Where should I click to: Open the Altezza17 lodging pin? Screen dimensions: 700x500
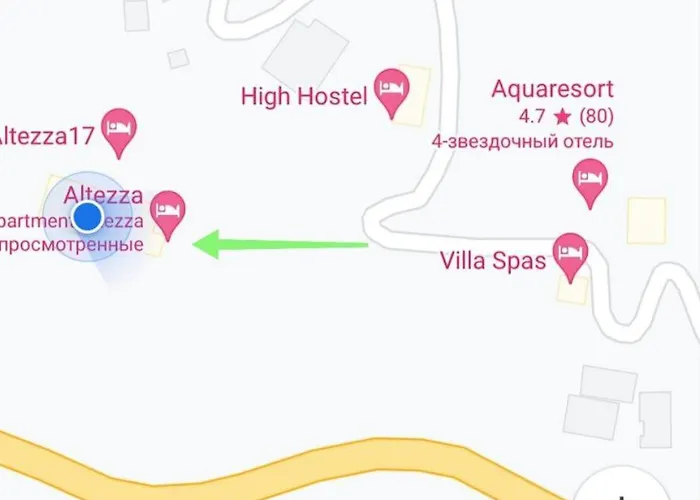pyautogui.click(x=120, y=129)
